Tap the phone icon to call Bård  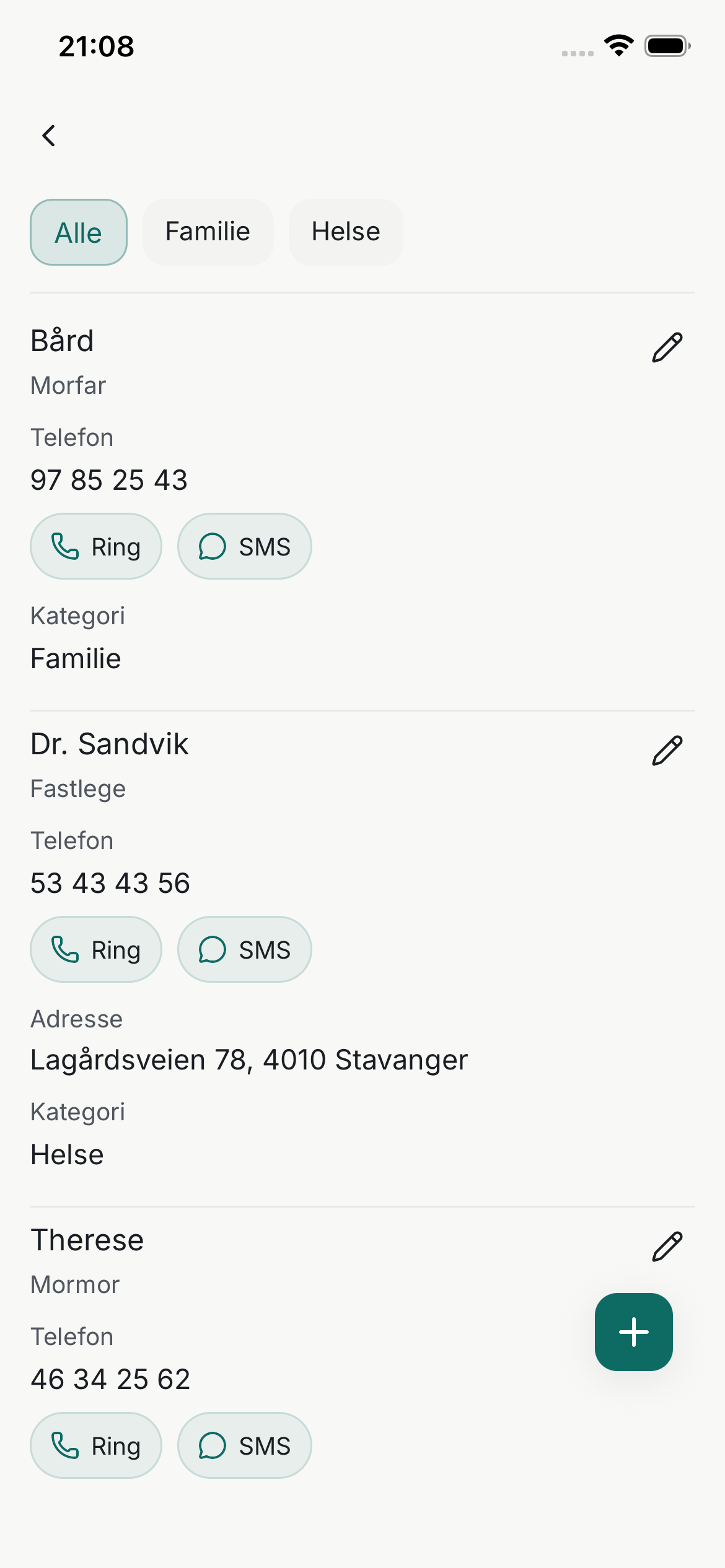click(x=64, y=546)
